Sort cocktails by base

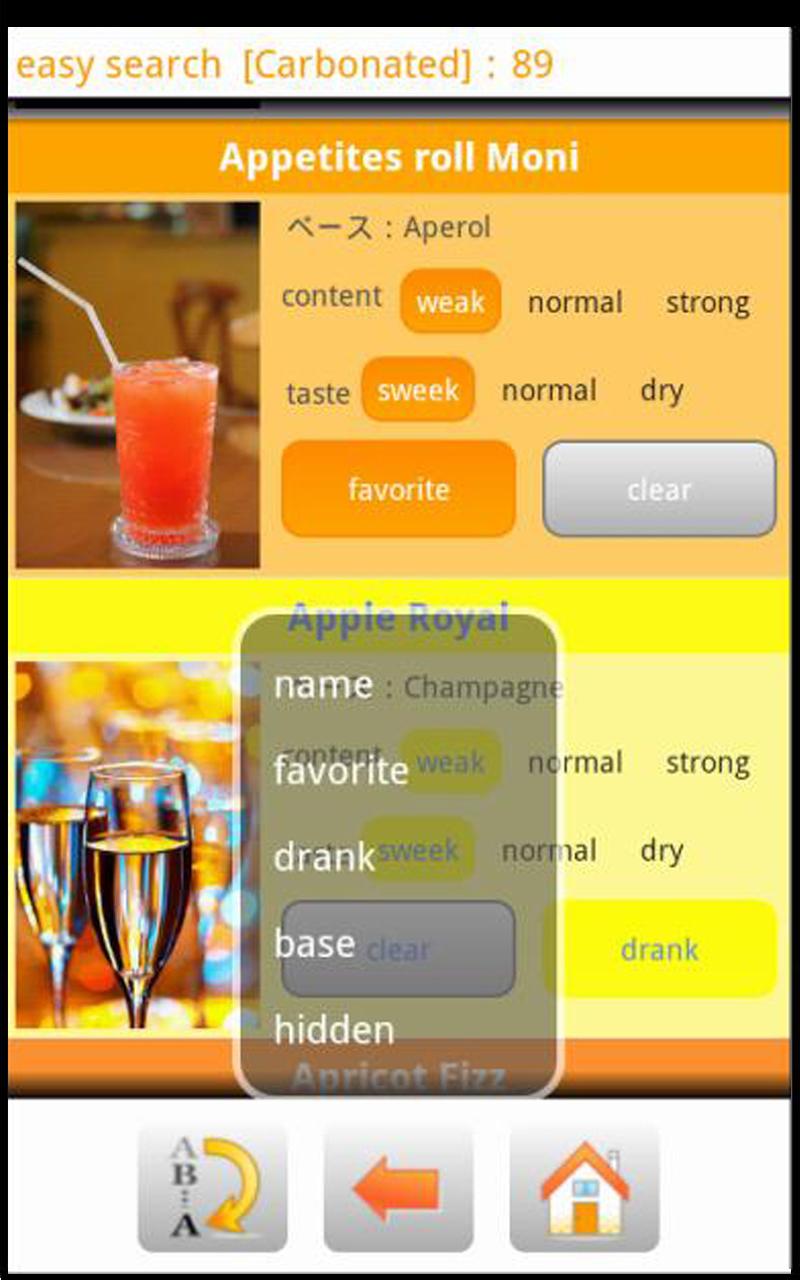[314, 943]
